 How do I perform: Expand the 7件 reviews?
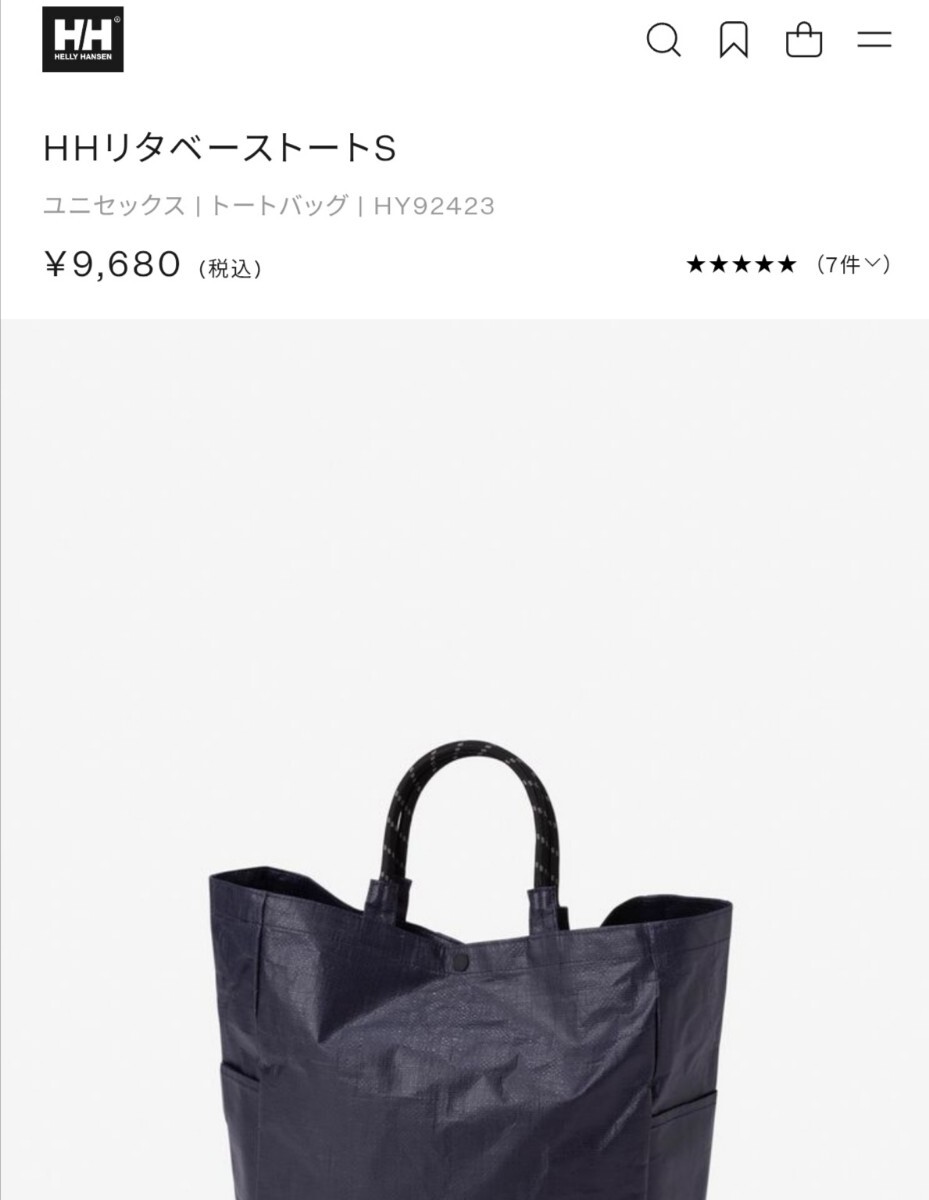(x=852, y=265)
